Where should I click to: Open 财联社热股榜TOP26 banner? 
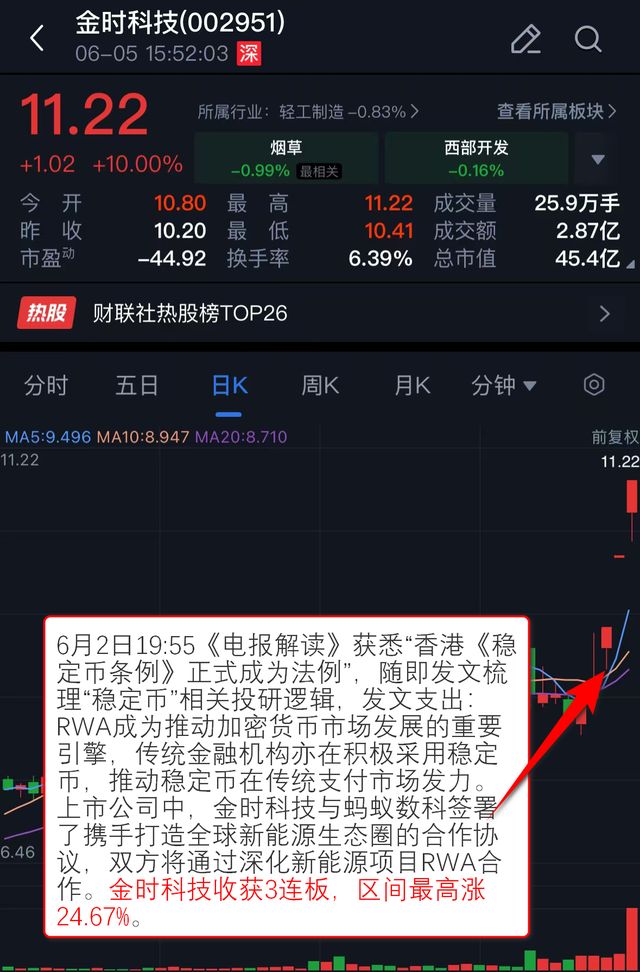click(320, 314)
